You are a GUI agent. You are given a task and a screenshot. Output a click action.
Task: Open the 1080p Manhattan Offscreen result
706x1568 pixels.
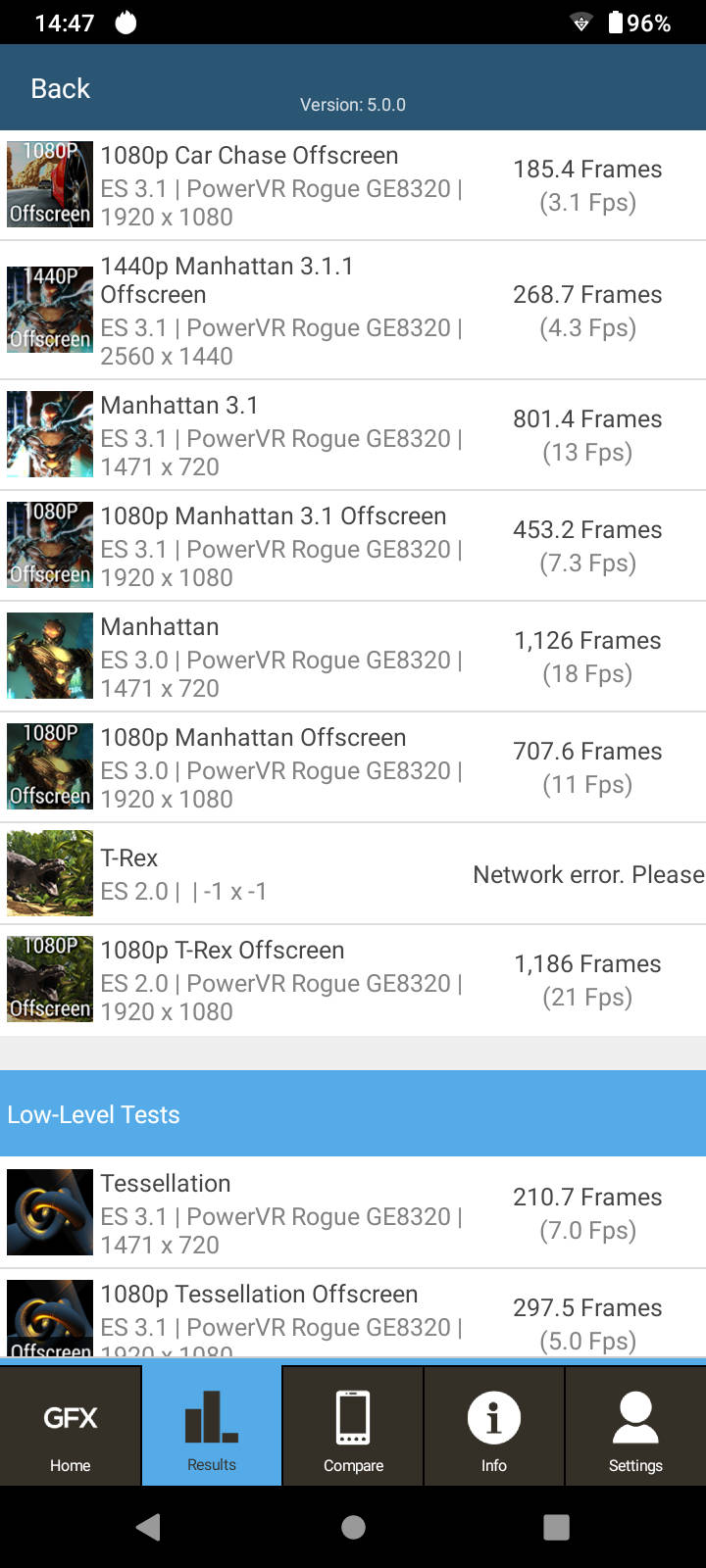(353, 766)
